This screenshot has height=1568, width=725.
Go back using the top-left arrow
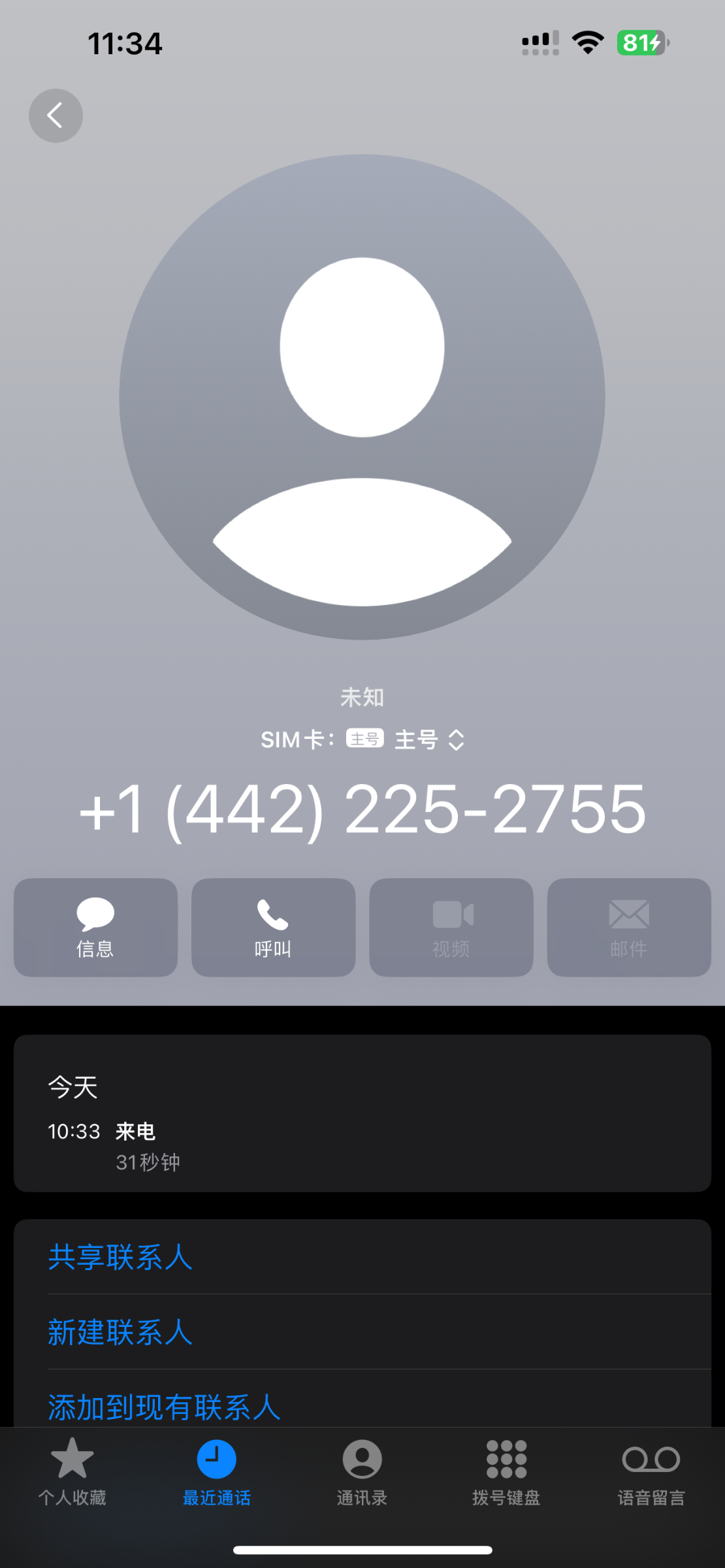56,116
